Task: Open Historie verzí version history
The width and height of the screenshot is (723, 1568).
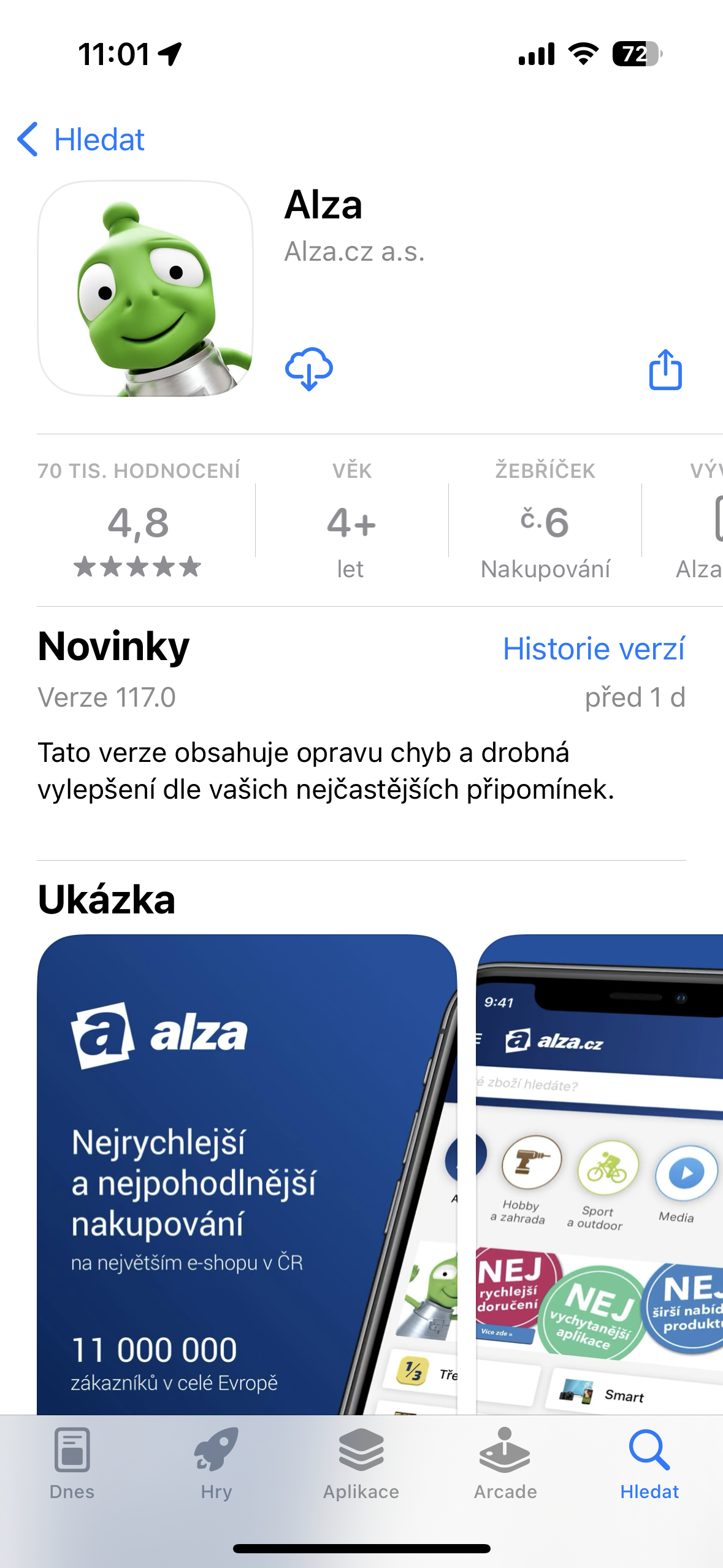Action: pos(593,648)
